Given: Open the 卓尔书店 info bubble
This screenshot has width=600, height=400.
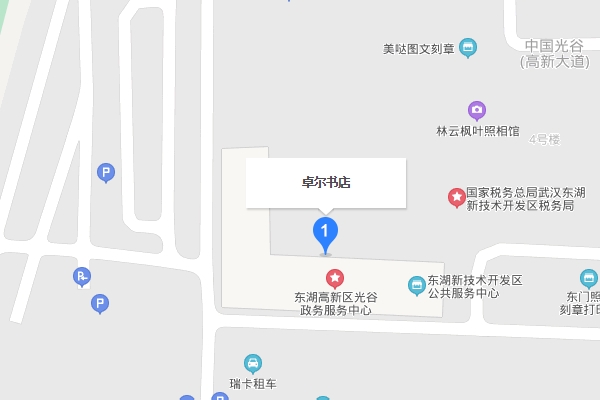Looking at the screenshot, I should [x=326, y=183].
